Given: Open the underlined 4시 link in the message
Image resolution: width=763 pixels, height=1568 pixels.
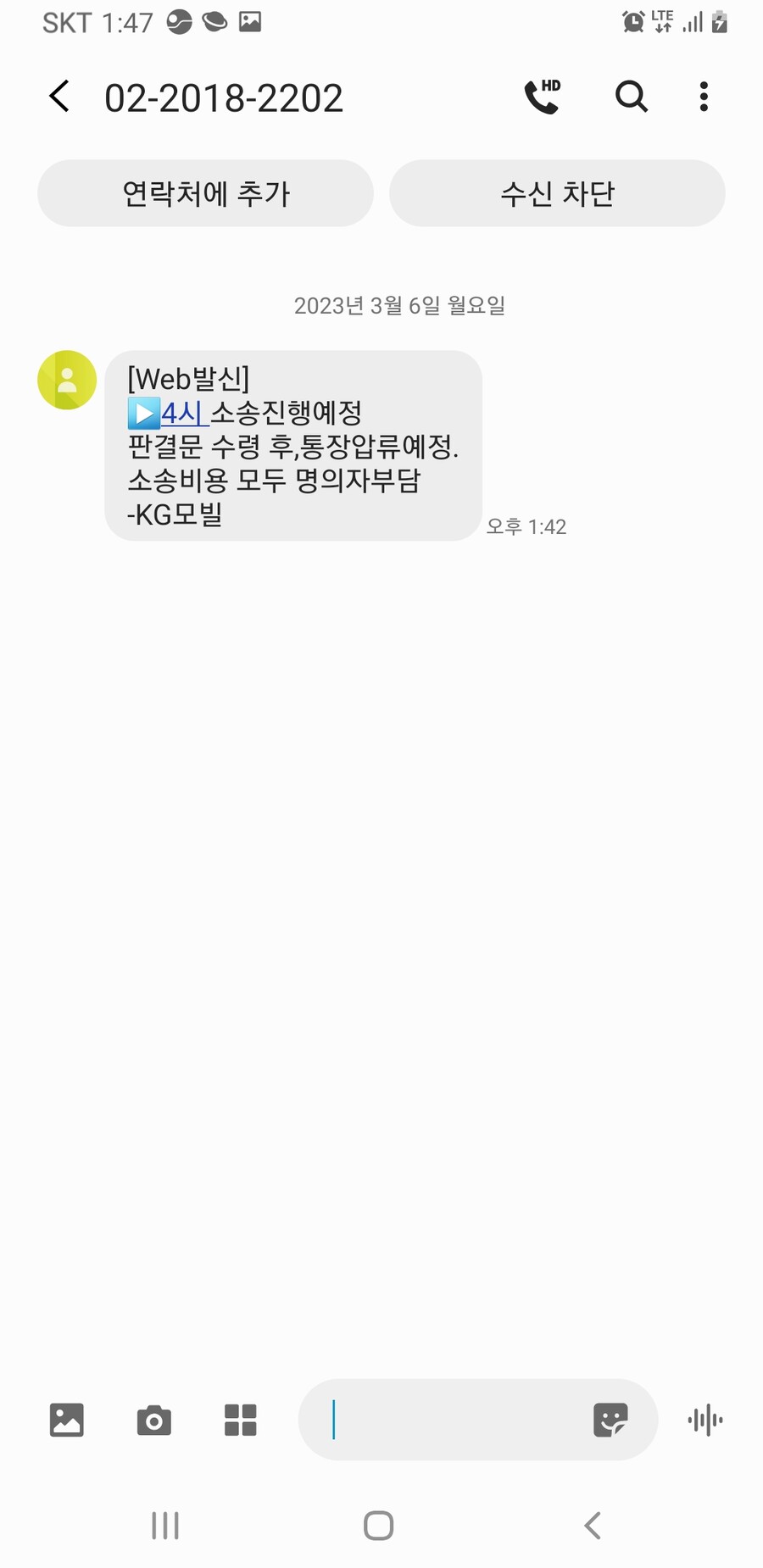Looking at the screenshot, I should [x=181, y=414].
